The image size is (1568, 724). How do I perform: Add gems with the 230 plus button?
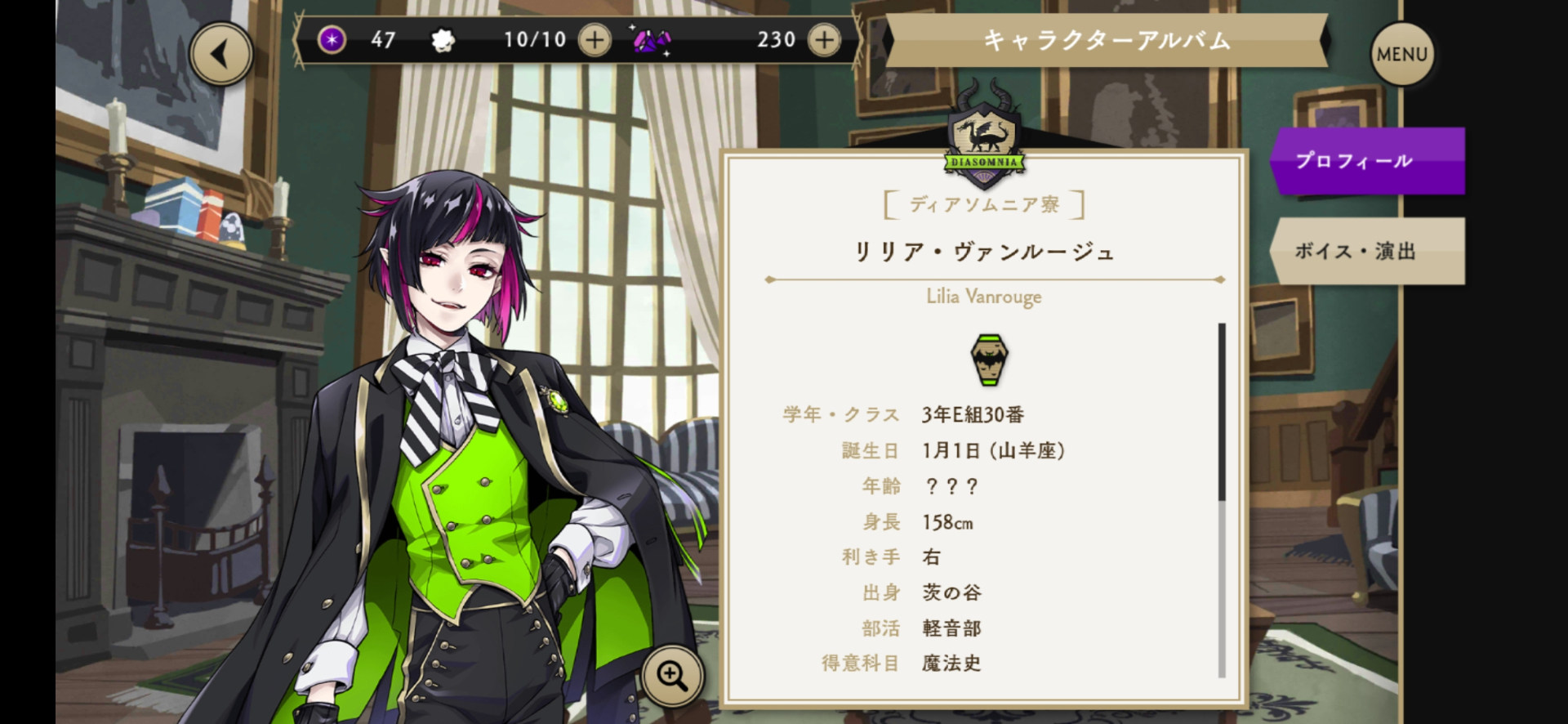click(x=824, y=39)
